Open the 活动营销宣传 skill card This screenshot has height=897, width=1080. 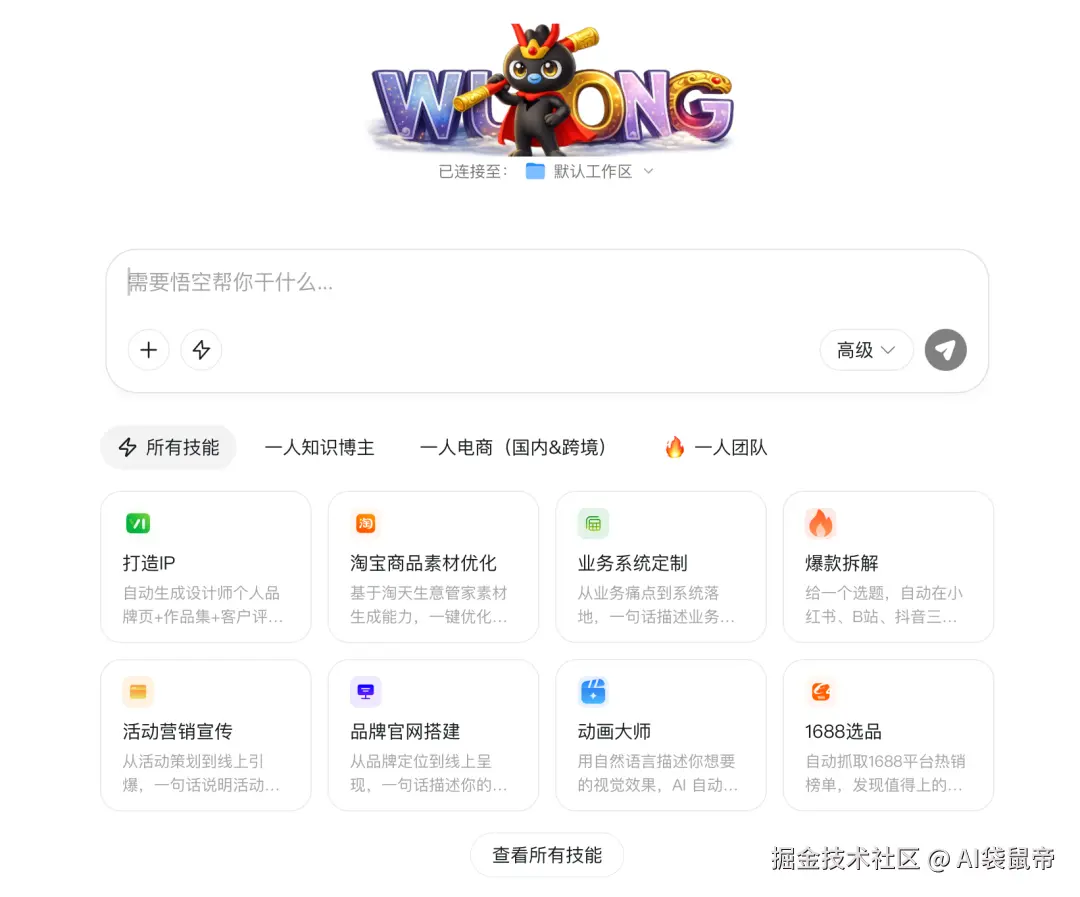tap(205, 734)
